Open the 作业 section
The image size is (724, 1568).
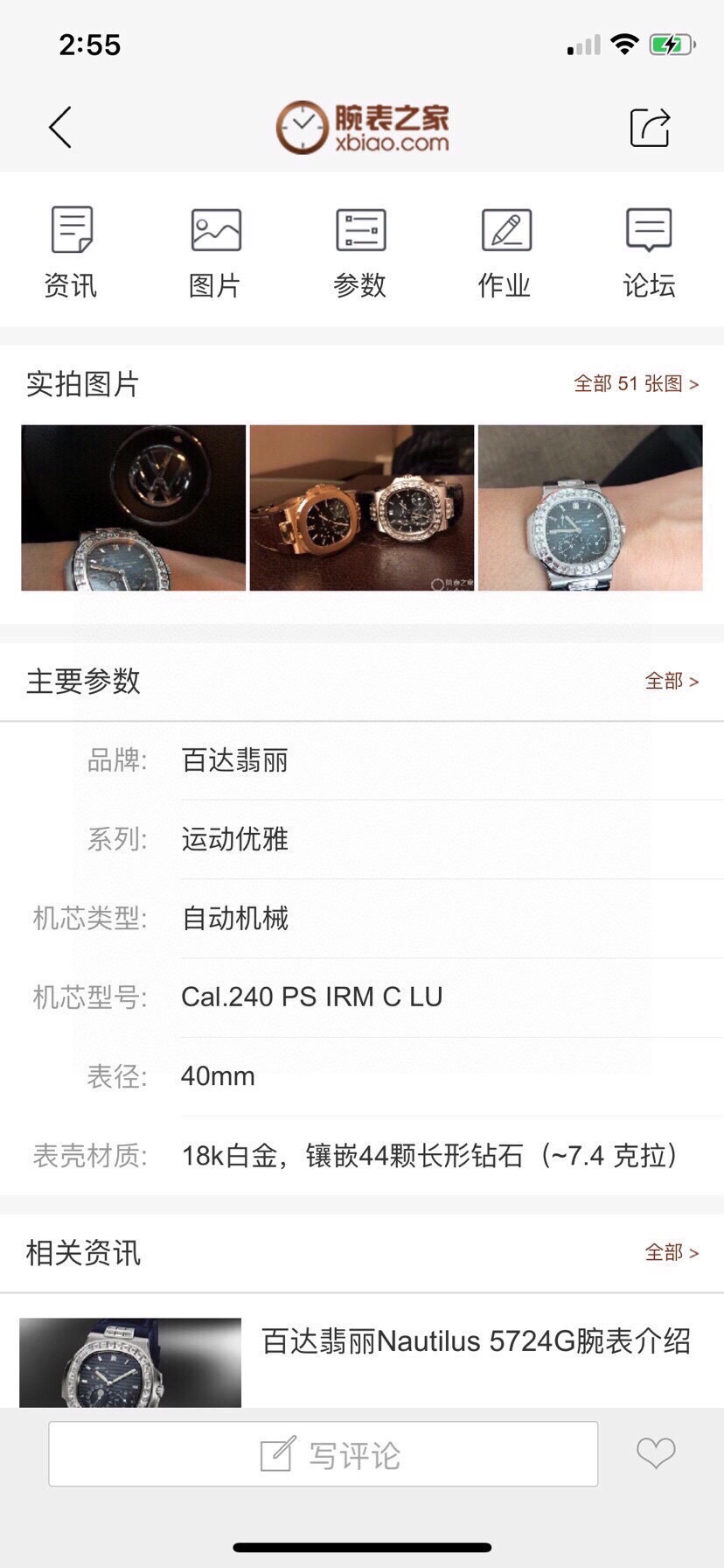click(505, 253)
